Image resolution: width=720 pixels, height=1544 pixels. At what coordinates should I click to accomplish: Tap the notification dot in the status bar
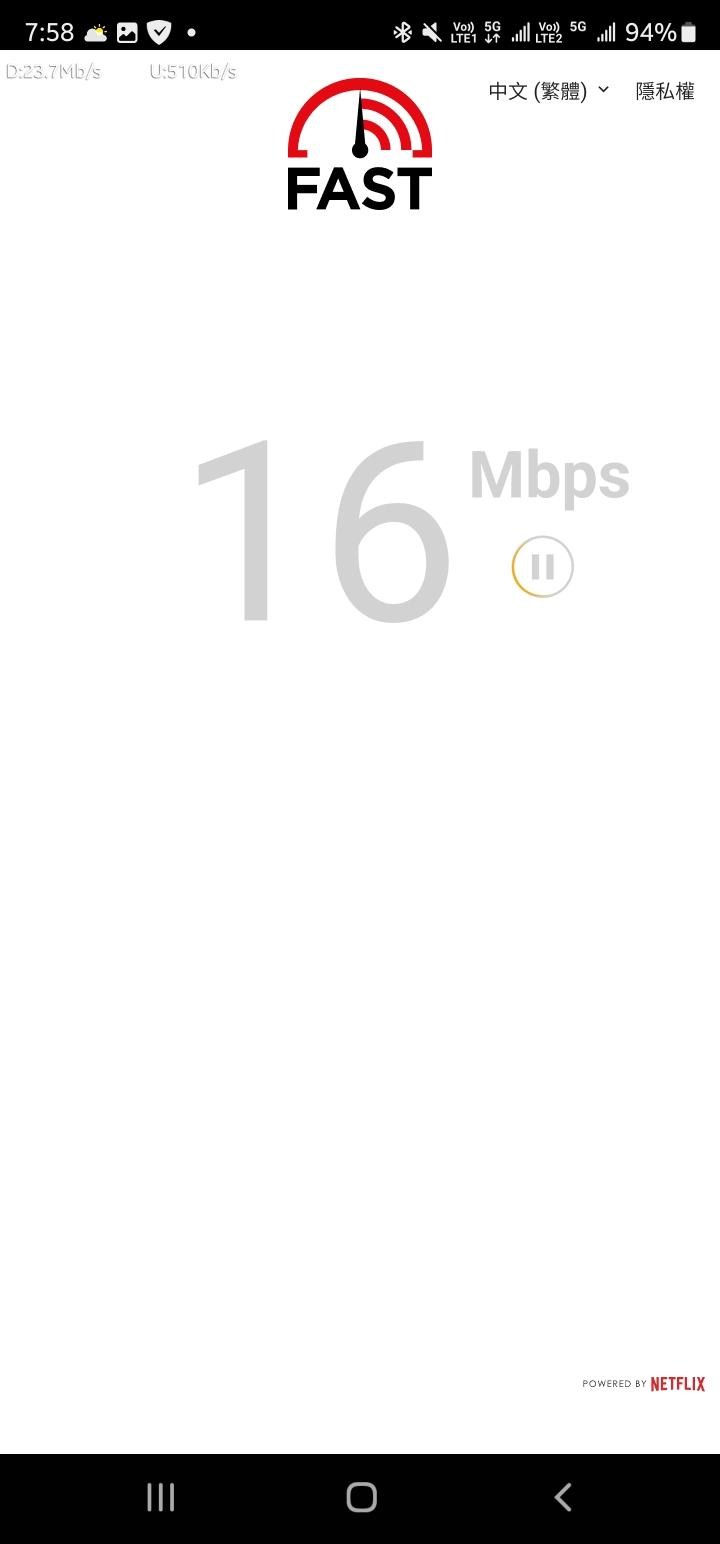pos(191,31)
